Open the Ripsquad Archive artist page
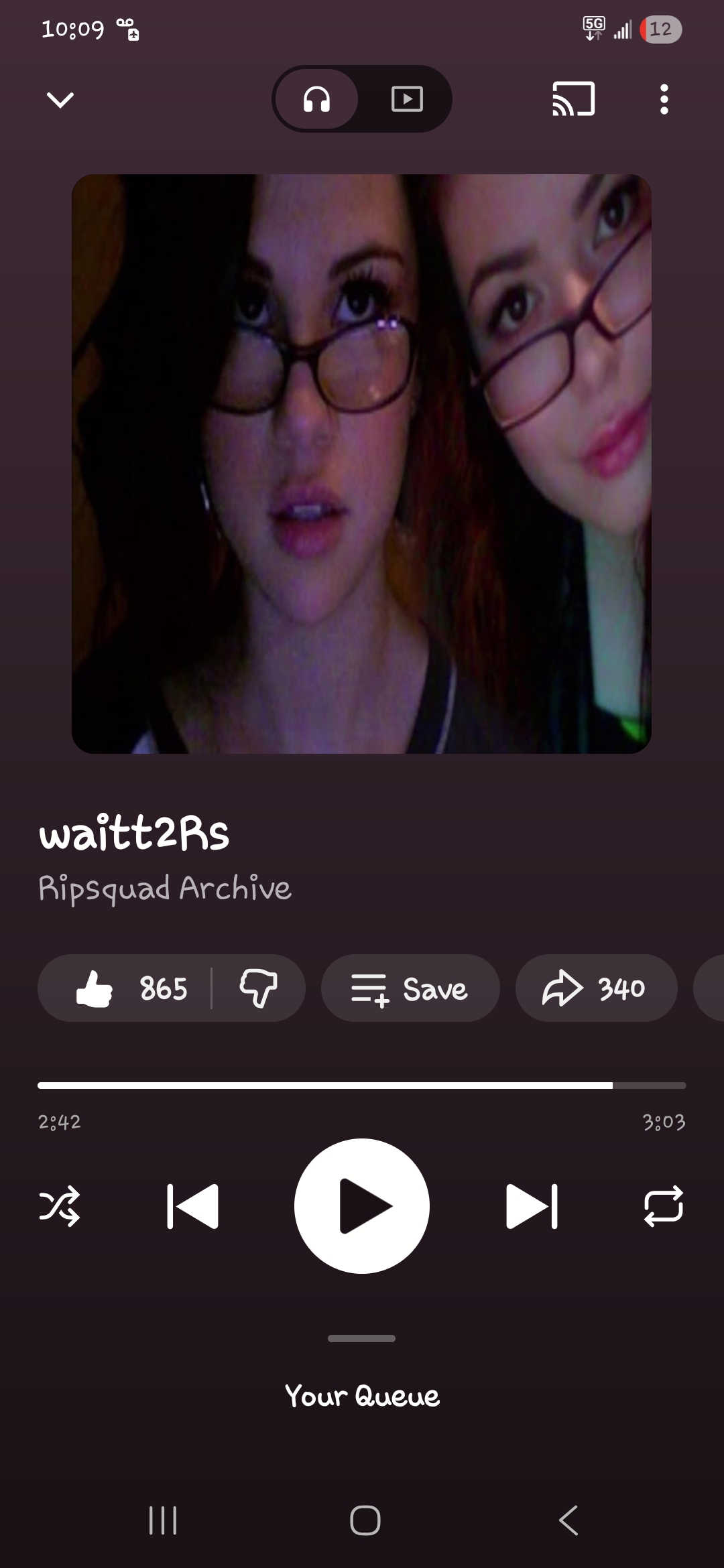This screenshot has width=724, height=1568. 165,888
